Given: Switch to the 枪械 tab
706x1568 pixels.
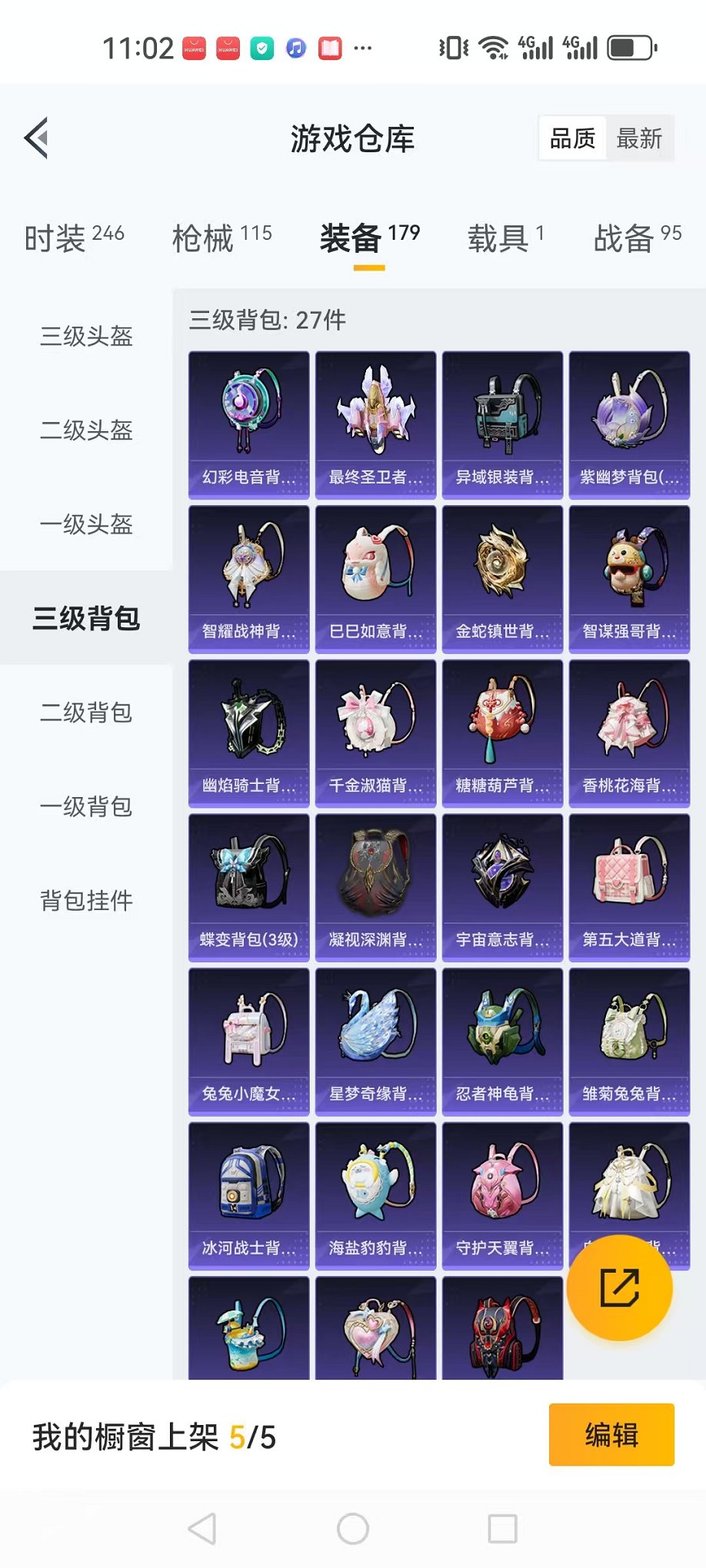Looking at the screenshot, I should pos(221,238).
